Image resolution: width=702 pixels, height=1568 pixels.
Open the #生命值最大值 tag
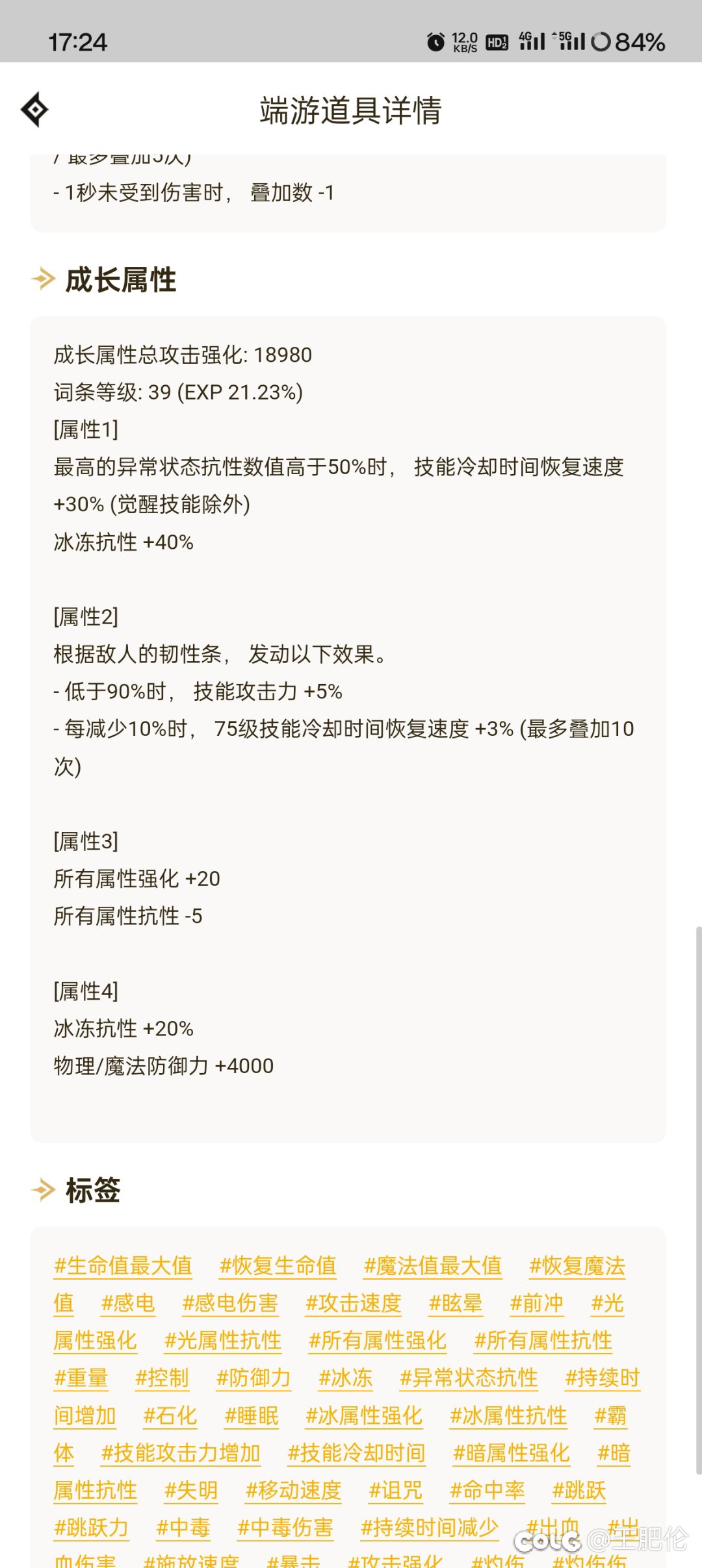click(123, 1266)
